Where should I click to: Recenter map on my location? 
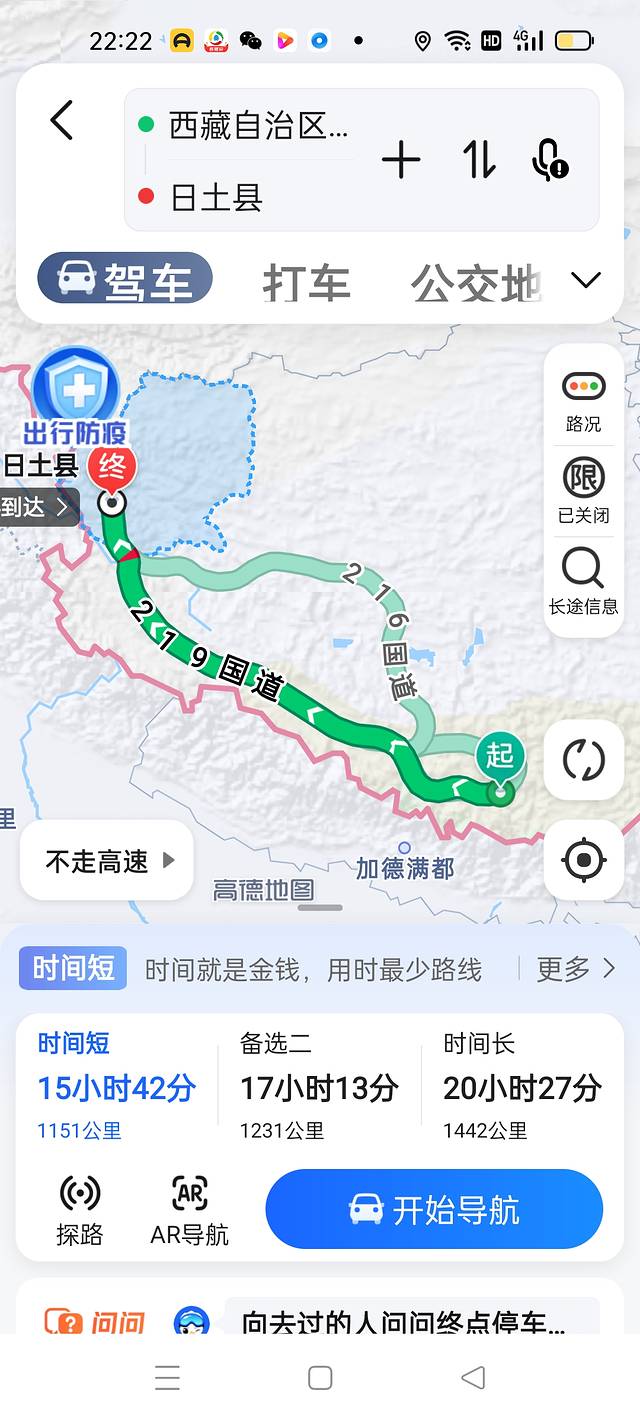point(584,859)
